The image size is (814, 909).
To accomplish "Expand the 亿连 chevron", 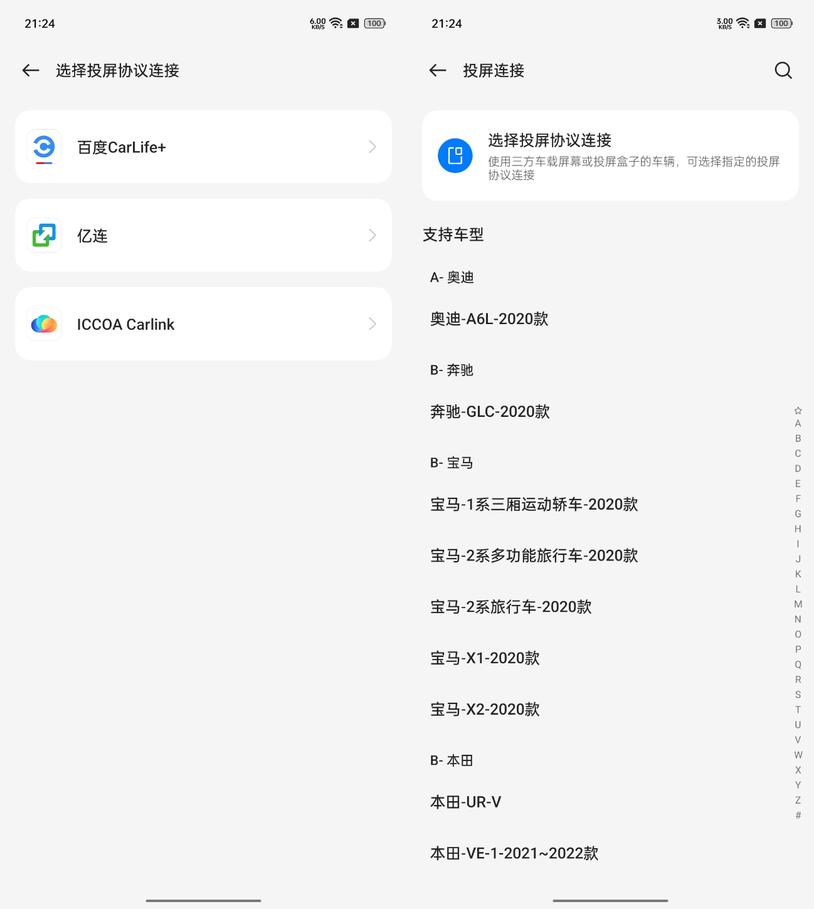I will tap(370, 235).
